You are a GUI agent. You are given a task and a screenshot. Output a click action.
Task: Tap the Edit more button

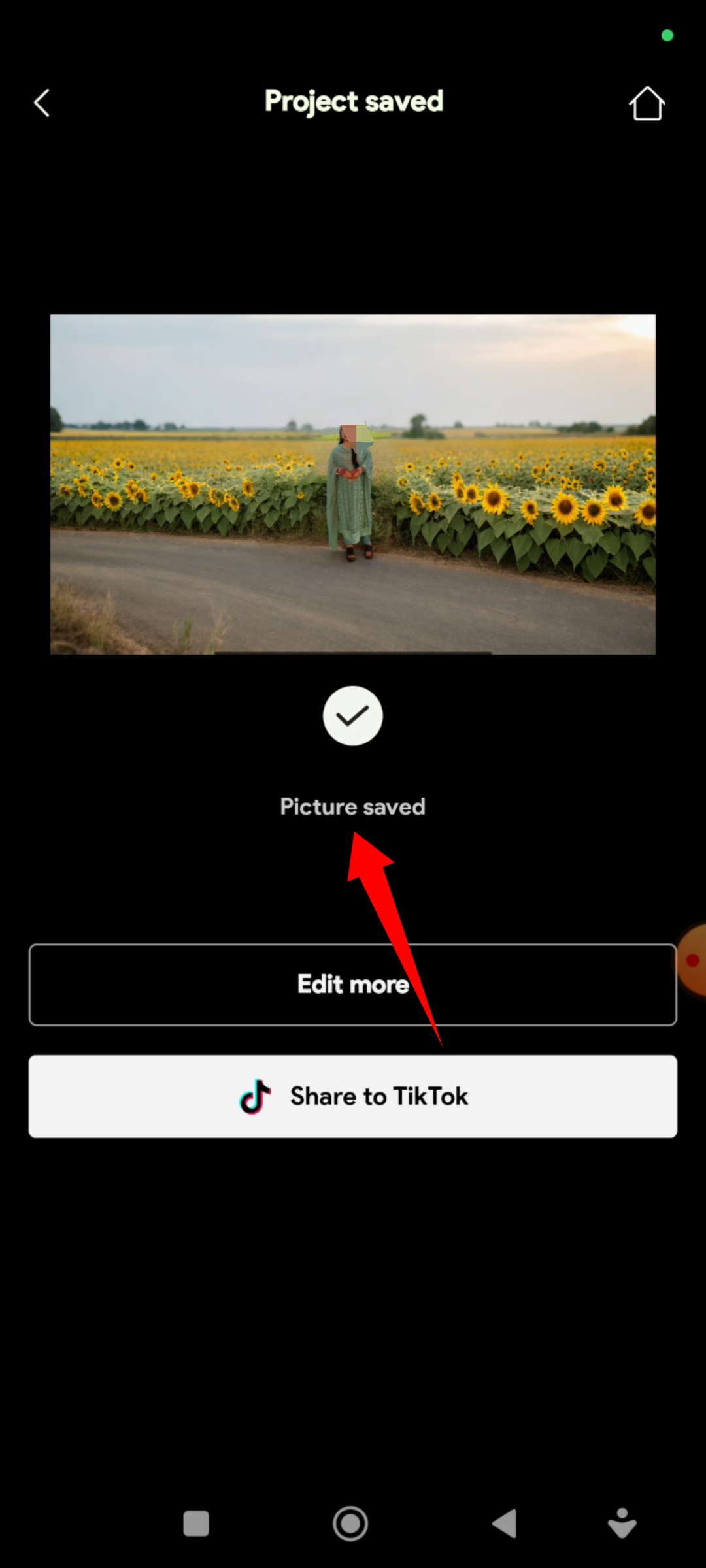point(352,985)
